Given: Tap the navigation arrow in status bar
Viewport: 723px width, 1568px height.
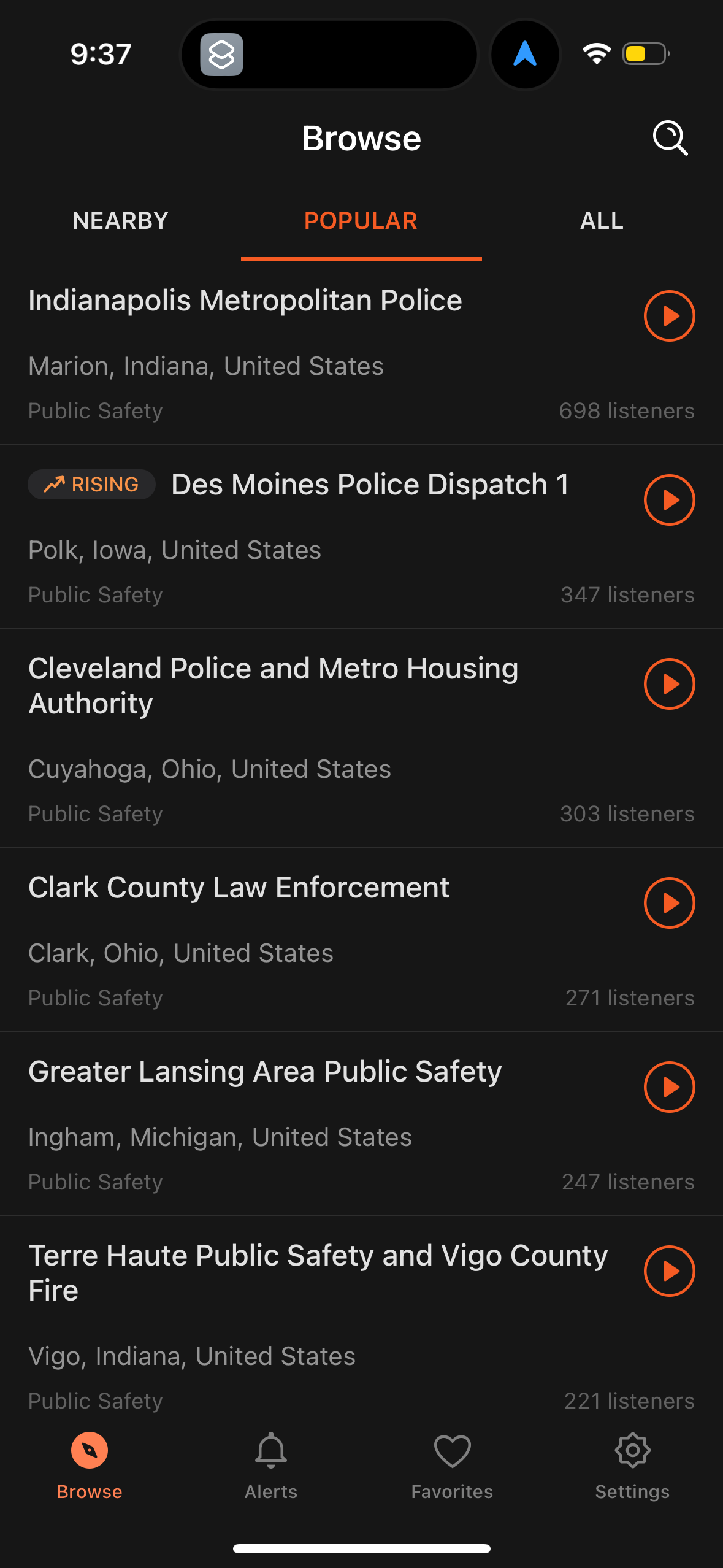Looking at the screenshot, I should [x=525, y=54].
